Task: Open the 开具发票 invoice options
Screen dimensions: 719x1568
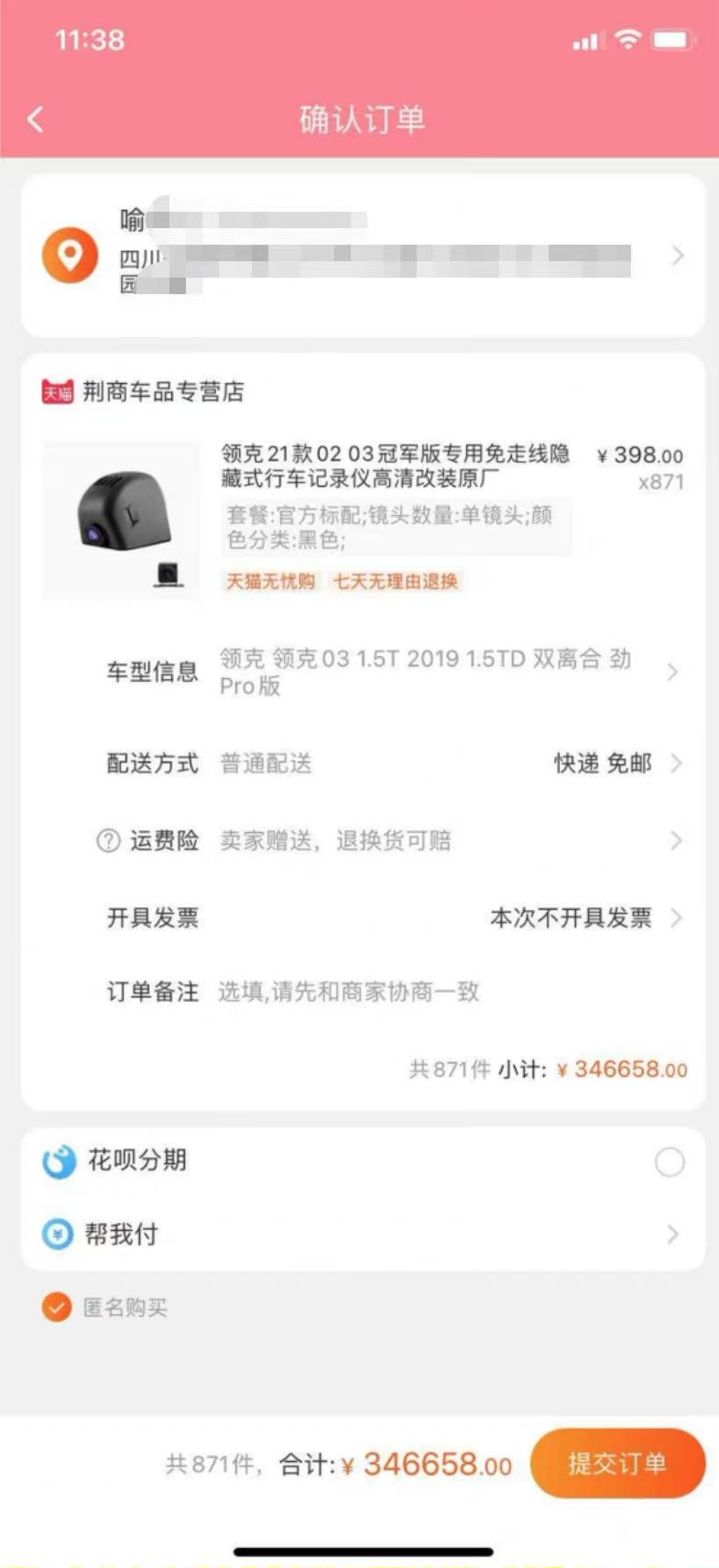Action: coord(676,917)
